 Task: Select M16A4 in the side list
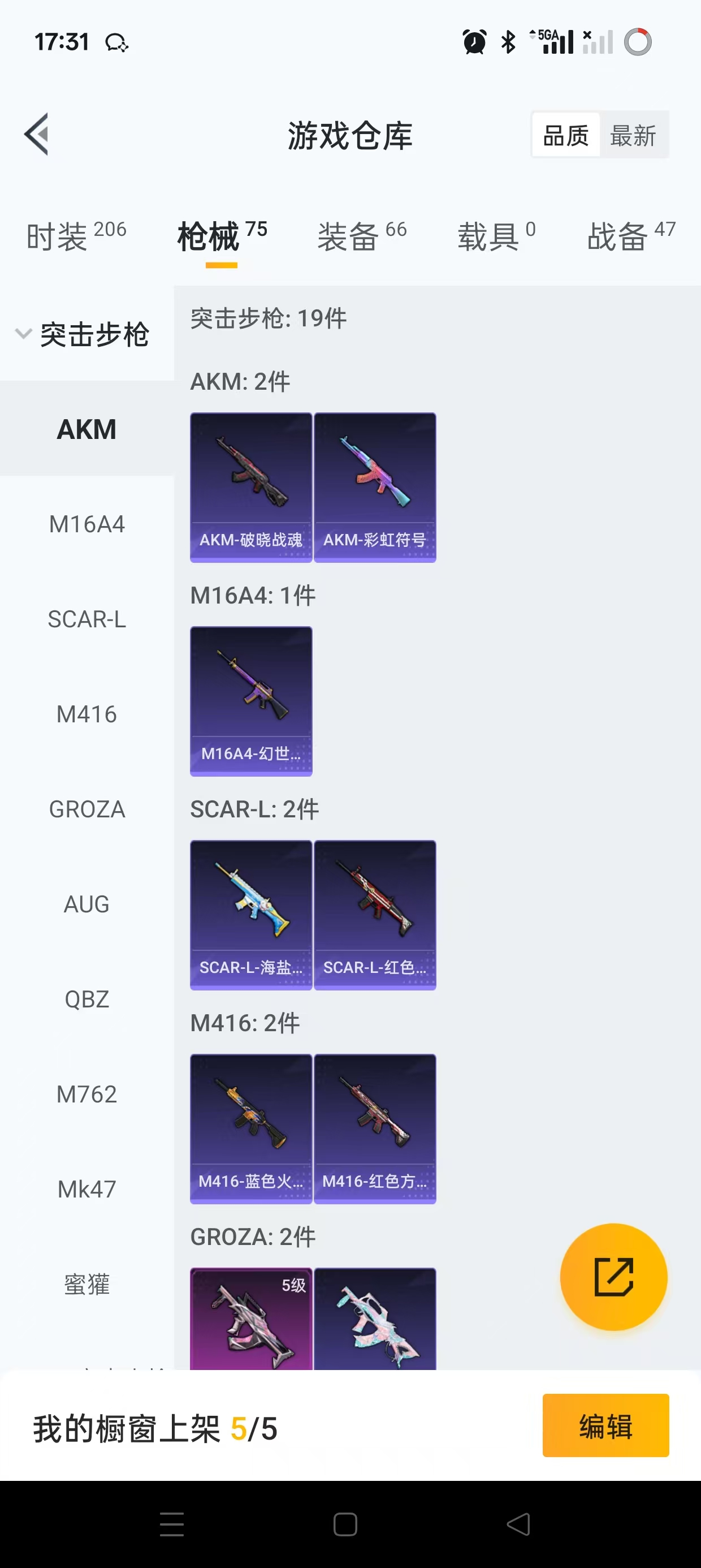click(86, 524)
